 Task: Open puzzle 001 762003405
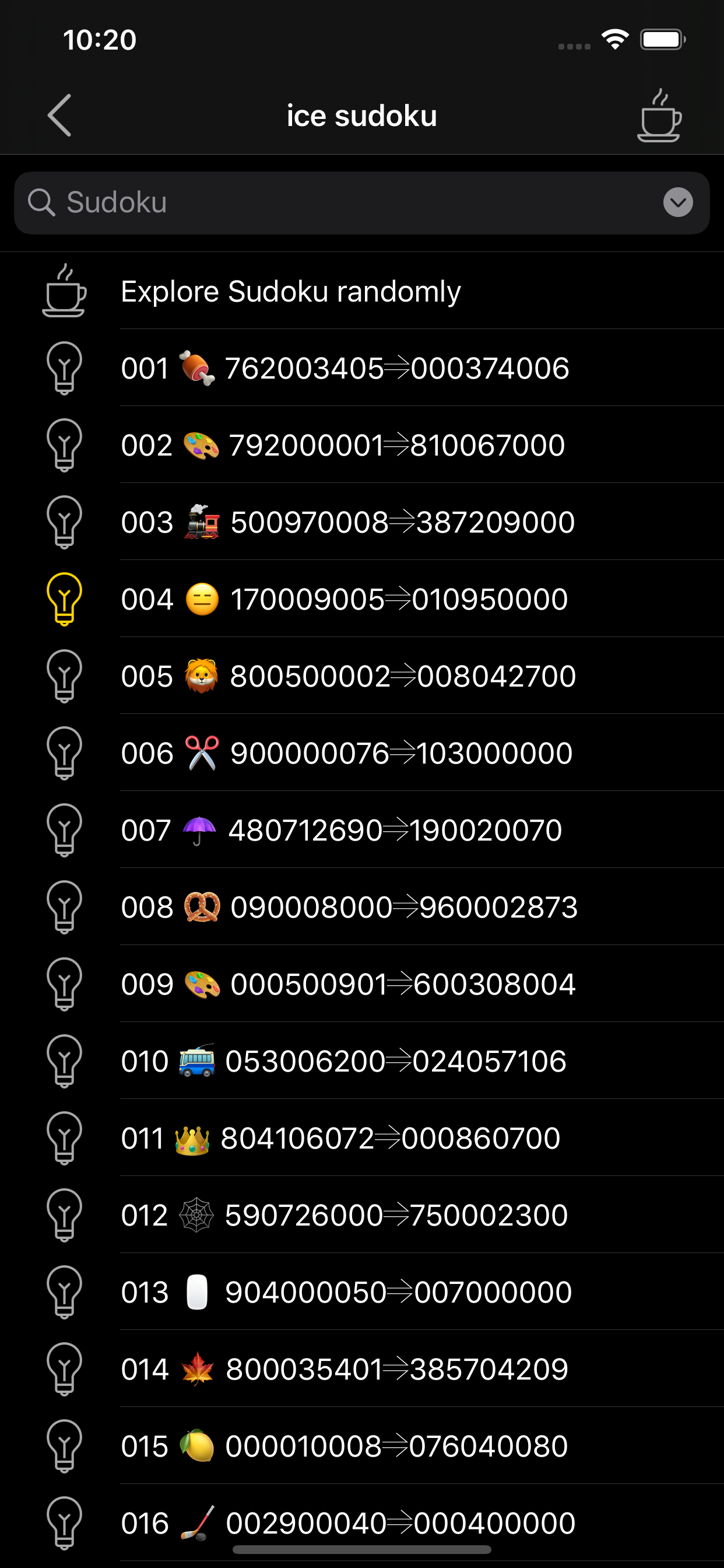coord(362,368)
